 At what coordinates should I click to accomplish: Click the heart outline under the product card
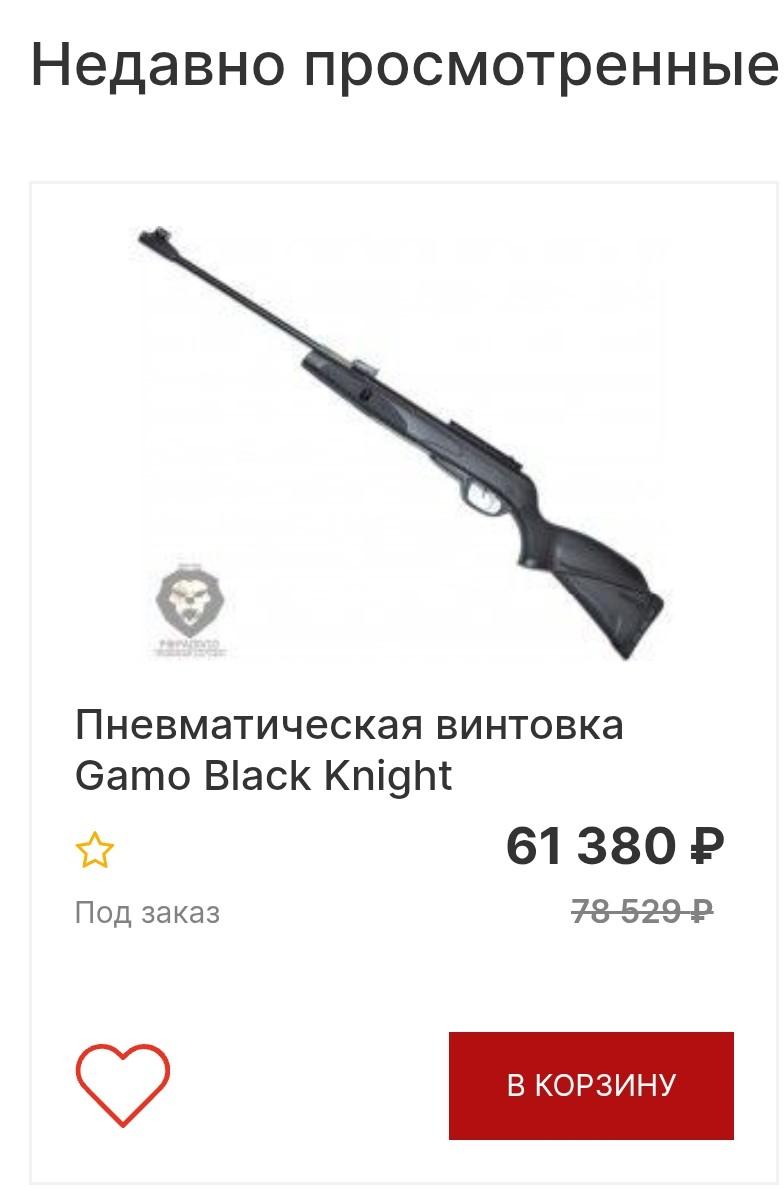124,1084
